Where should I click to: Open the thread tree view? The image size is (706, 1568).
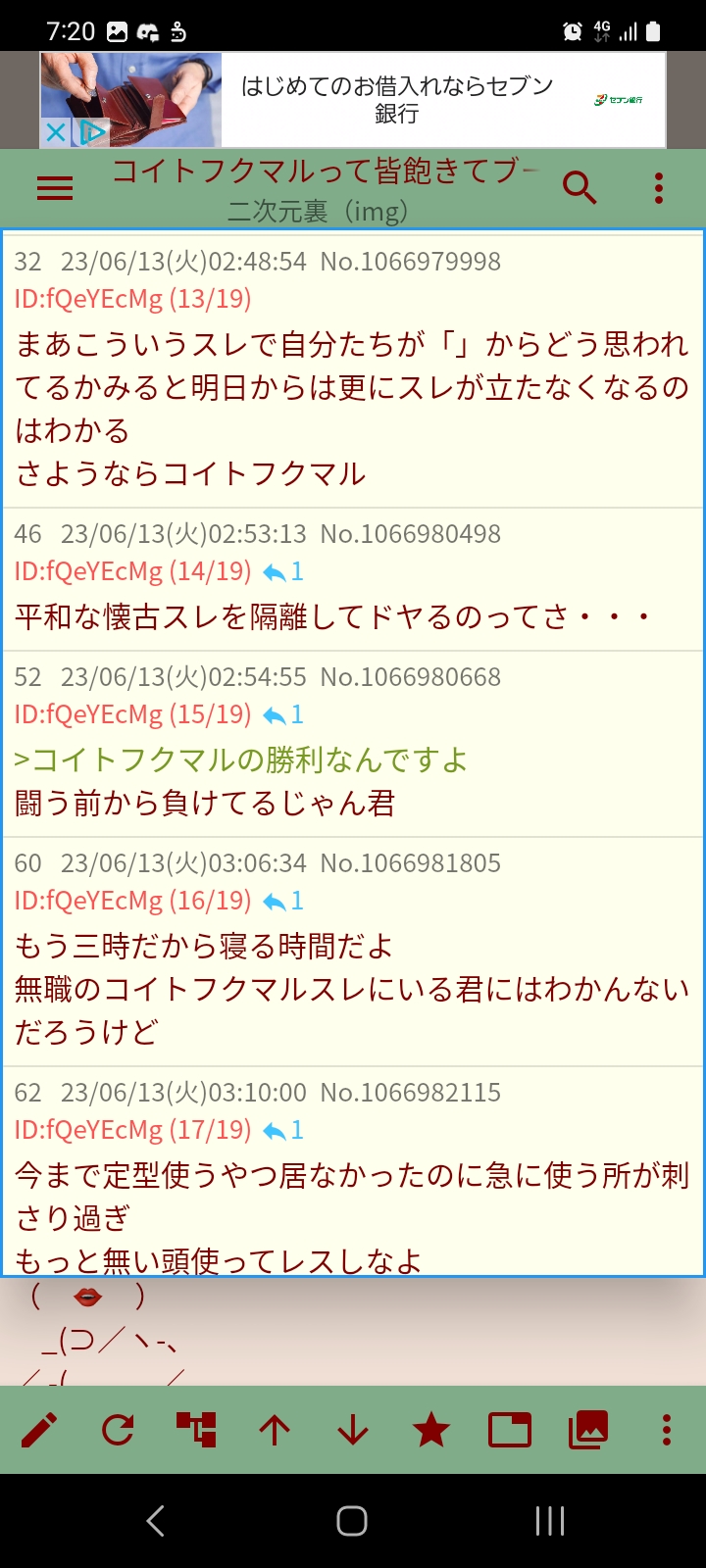(x=196, y=1430)
